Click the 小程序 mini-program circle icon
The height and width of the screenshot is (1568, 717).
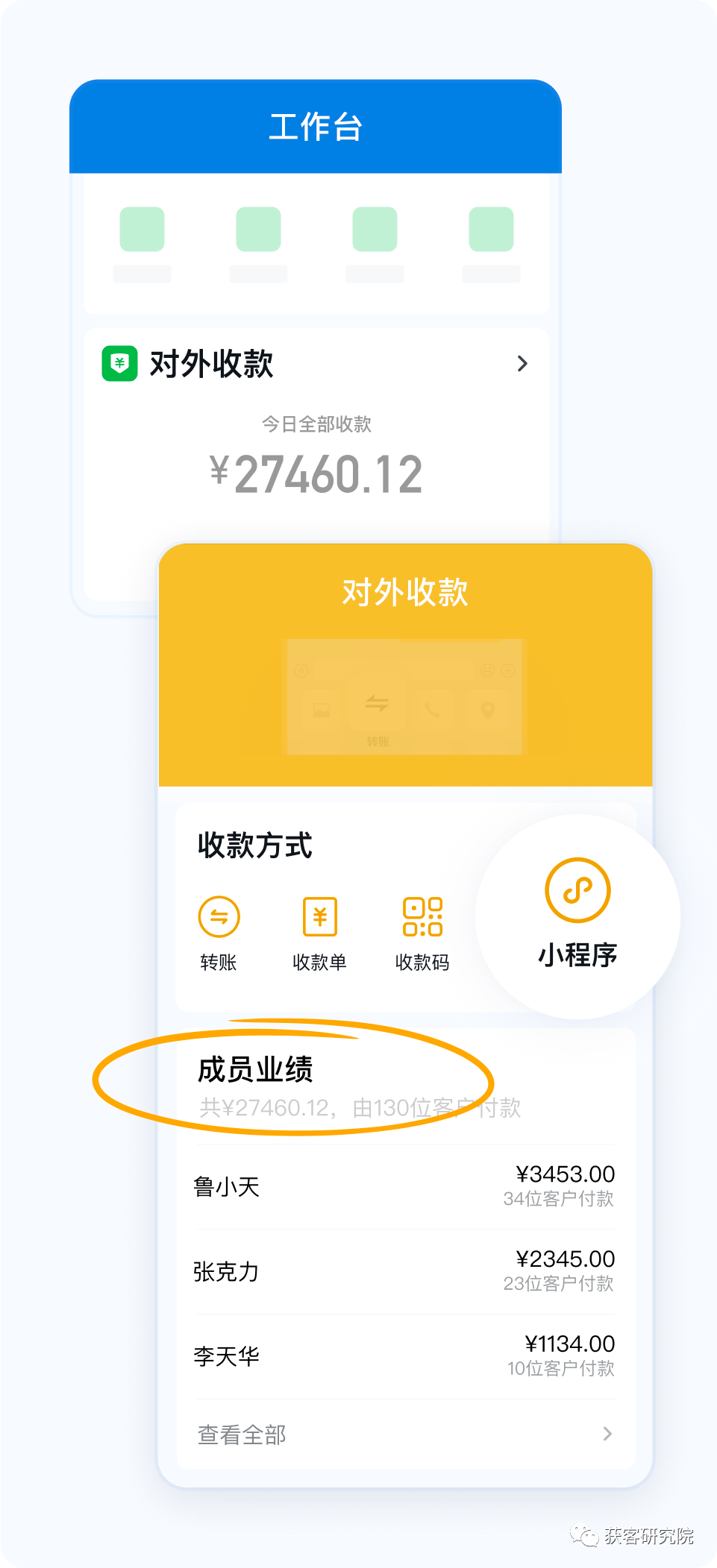click(578, 892)
